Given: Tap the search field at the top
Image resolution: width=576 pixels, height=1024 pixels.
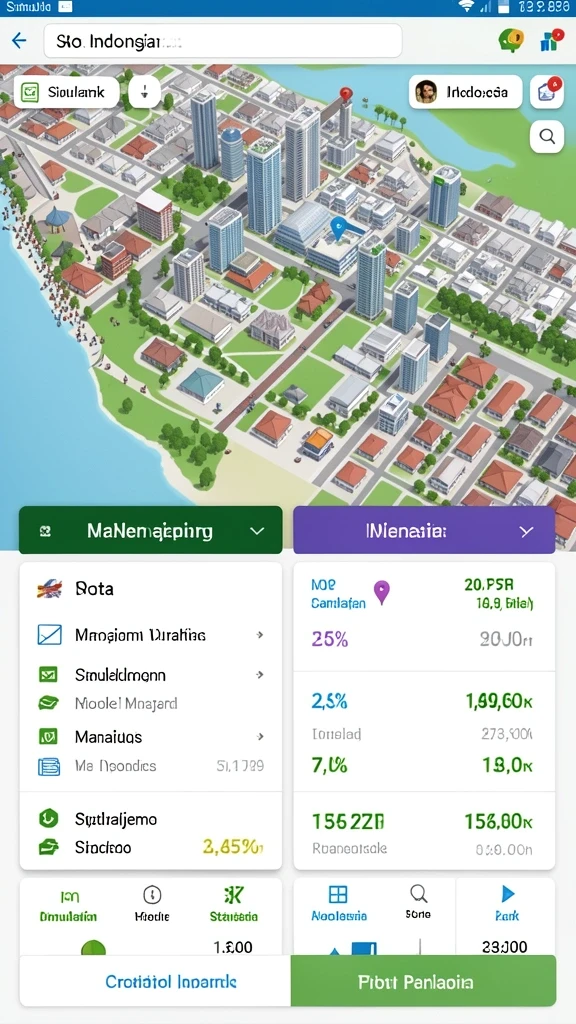Looking at the screenshot, I should (223, 42).
